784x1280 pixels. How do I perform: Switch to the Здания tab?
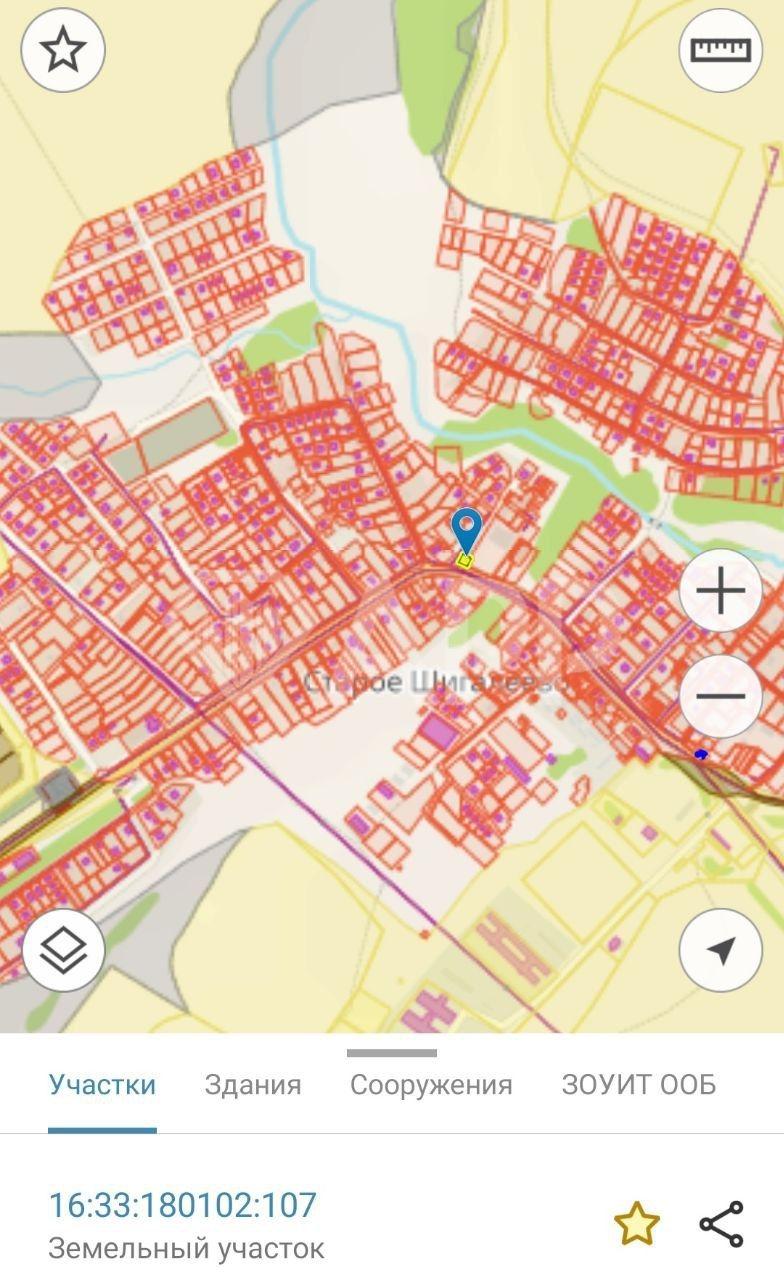pos(252,1085)
